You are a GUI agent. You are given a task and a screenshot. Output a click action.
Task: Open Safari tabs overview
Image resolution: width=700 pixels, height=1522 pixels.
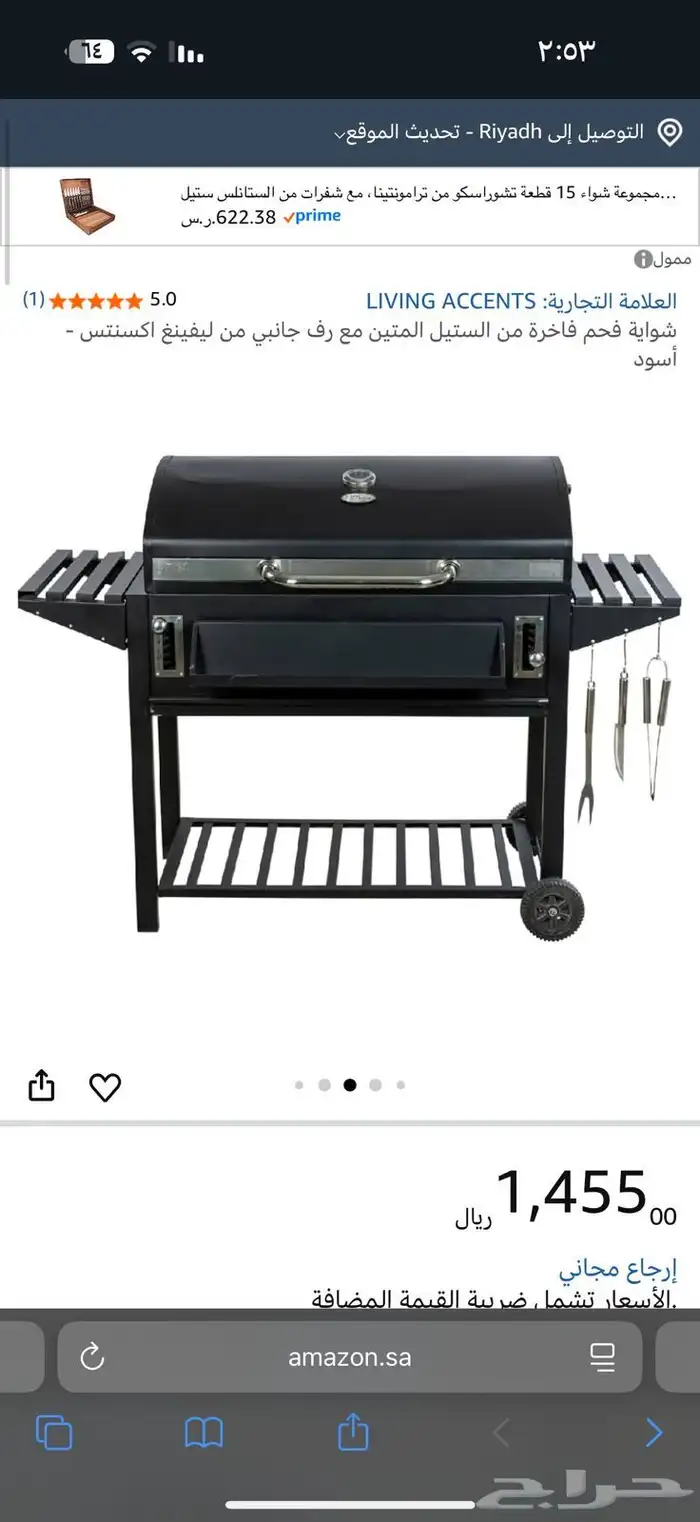pos(54,1433)
